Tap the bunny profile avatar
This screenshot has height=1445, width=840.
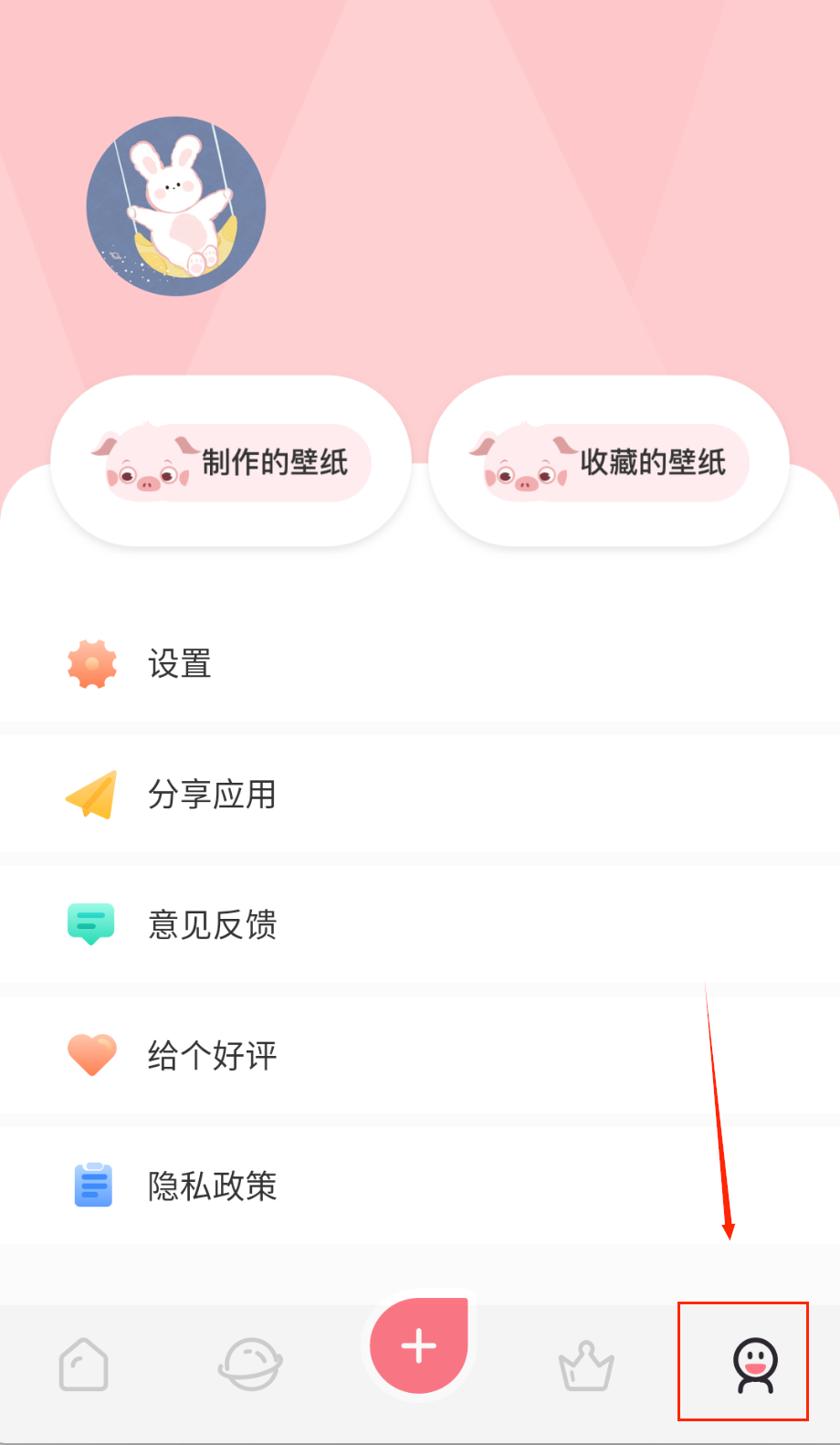pyautogui.click(x=176, y=206)
